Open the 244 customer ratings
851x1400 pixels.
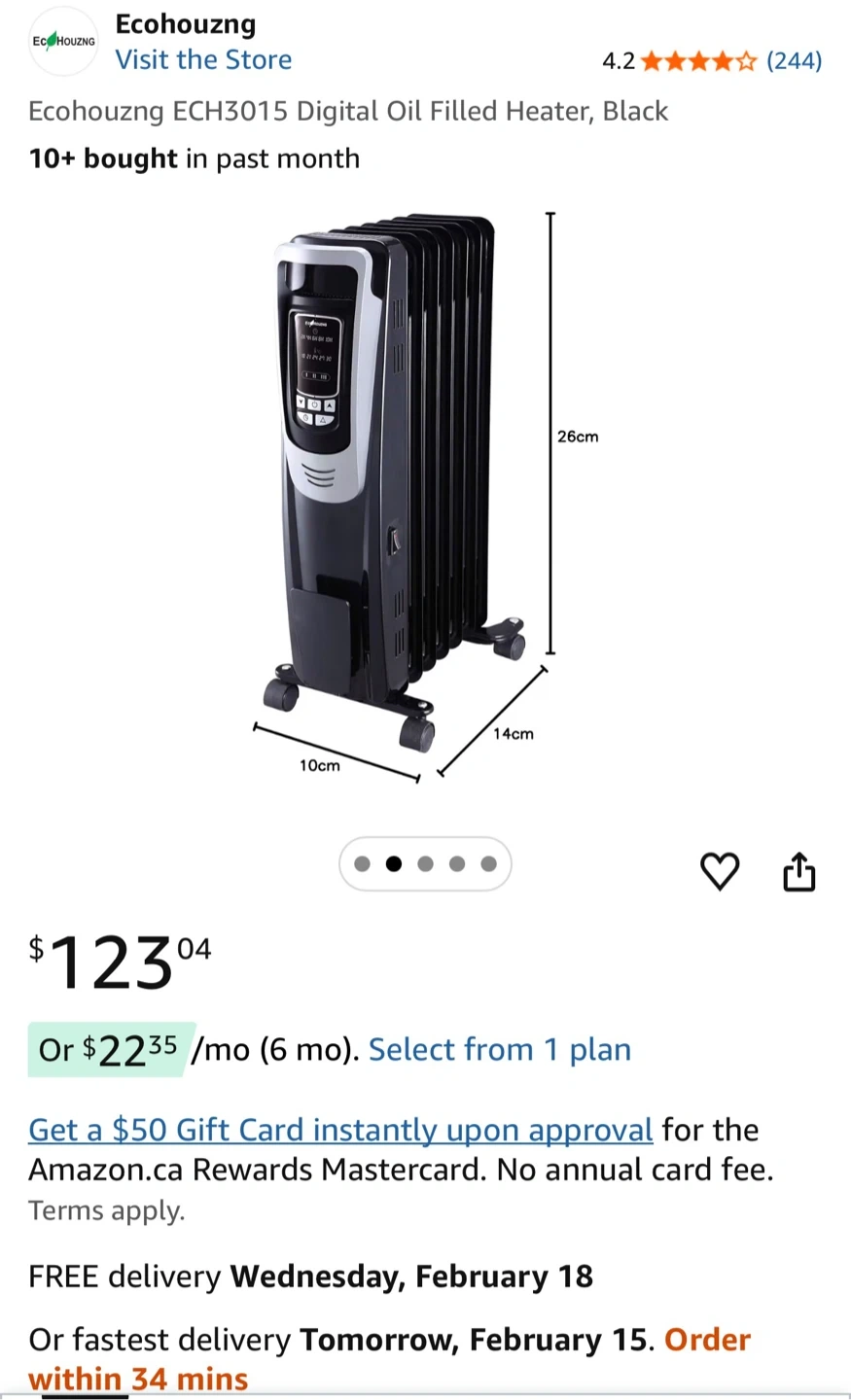(x=794, y=61)
